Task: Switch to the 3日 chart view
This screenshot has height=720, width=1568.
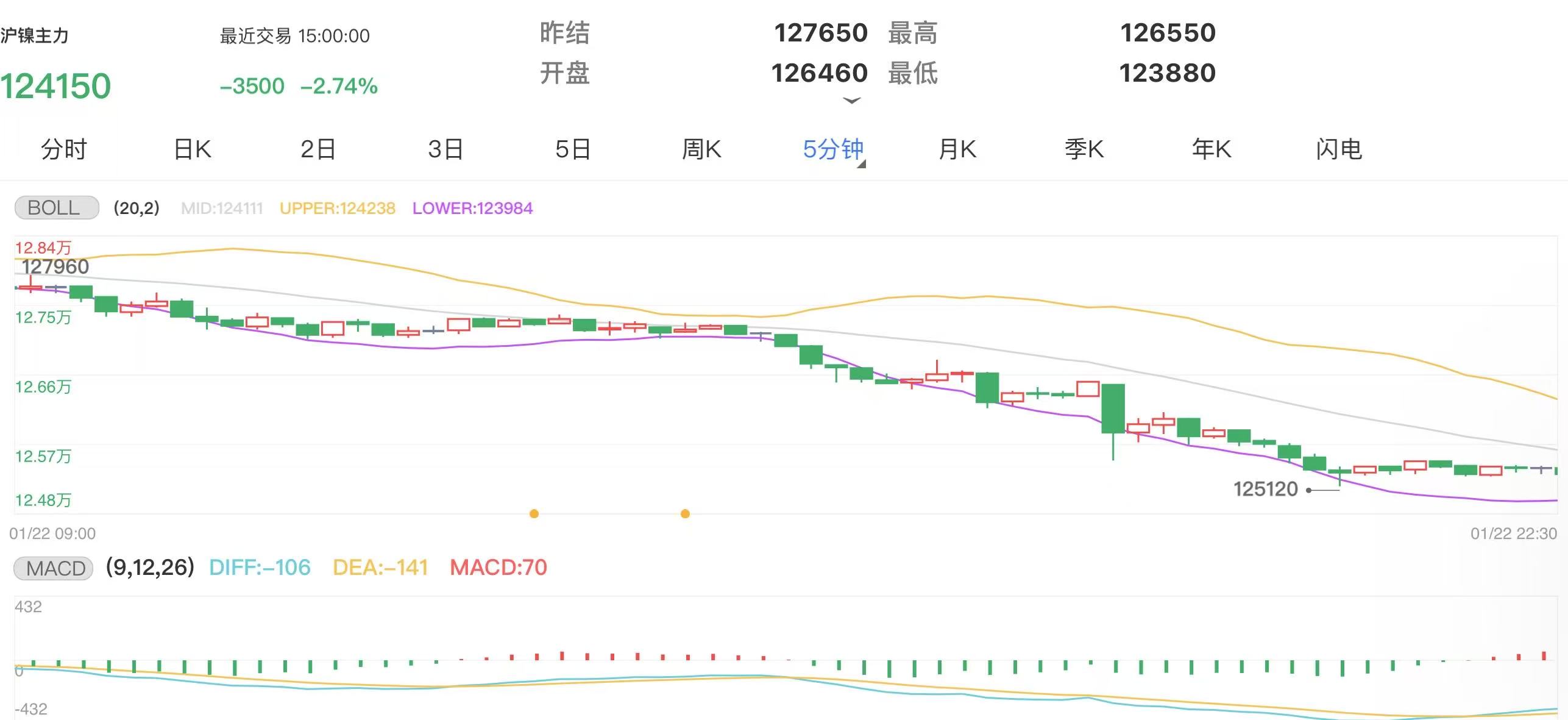Action: (x=445, y=149)
